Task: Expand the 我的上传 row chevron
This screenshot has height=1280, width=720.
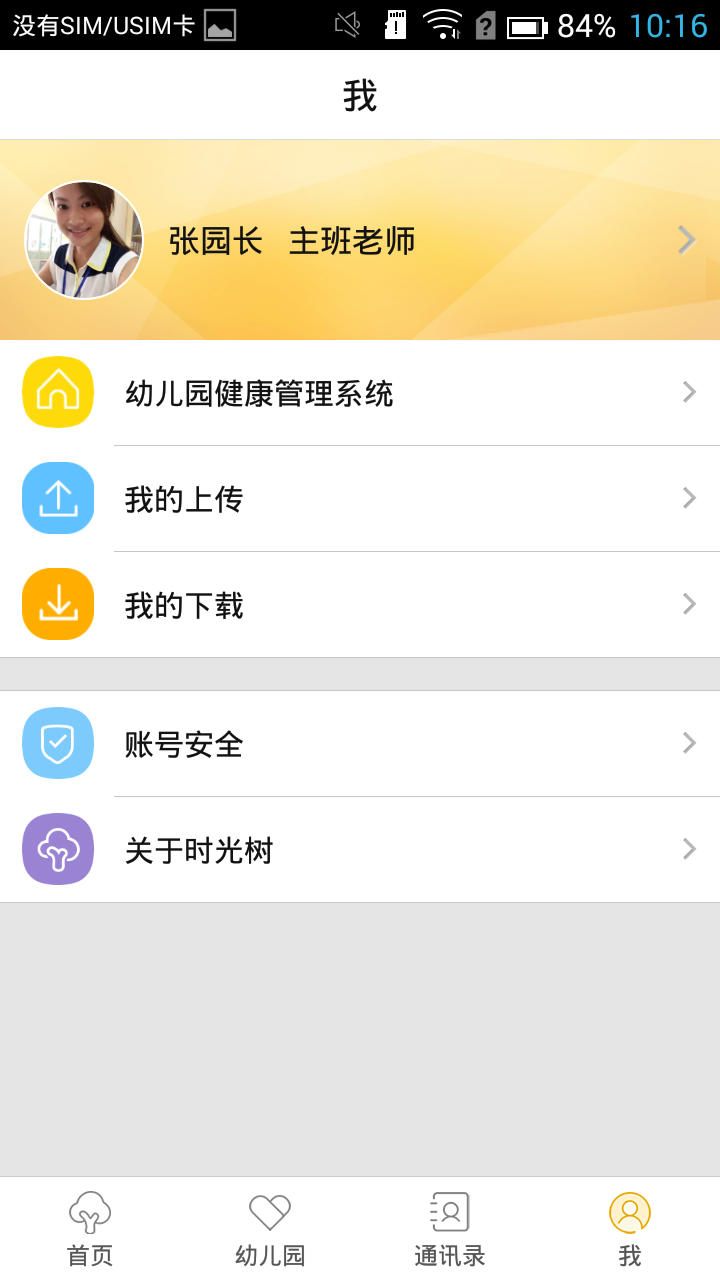Action: tap(689, 498)
